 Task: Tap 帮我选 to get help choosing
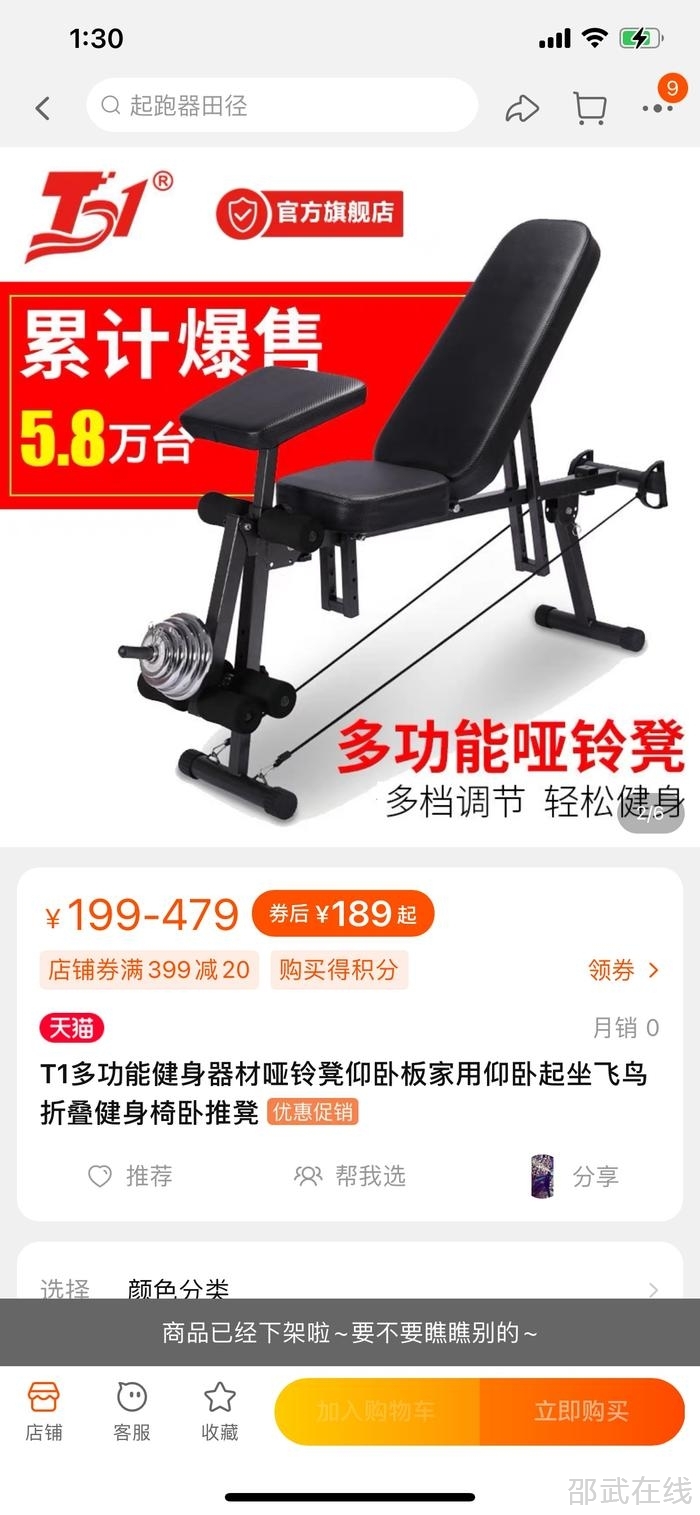point(350,1176)
